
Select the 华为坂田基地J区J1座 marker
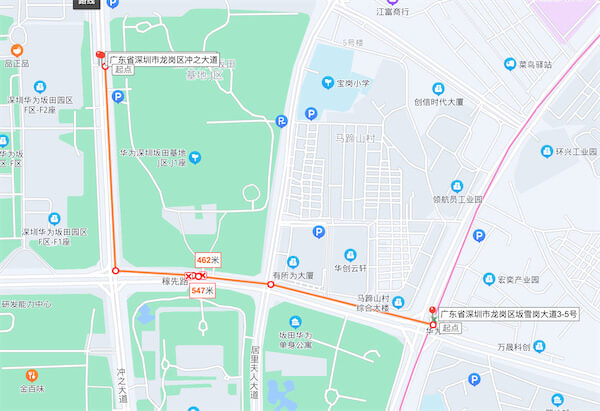pos(195,155)
